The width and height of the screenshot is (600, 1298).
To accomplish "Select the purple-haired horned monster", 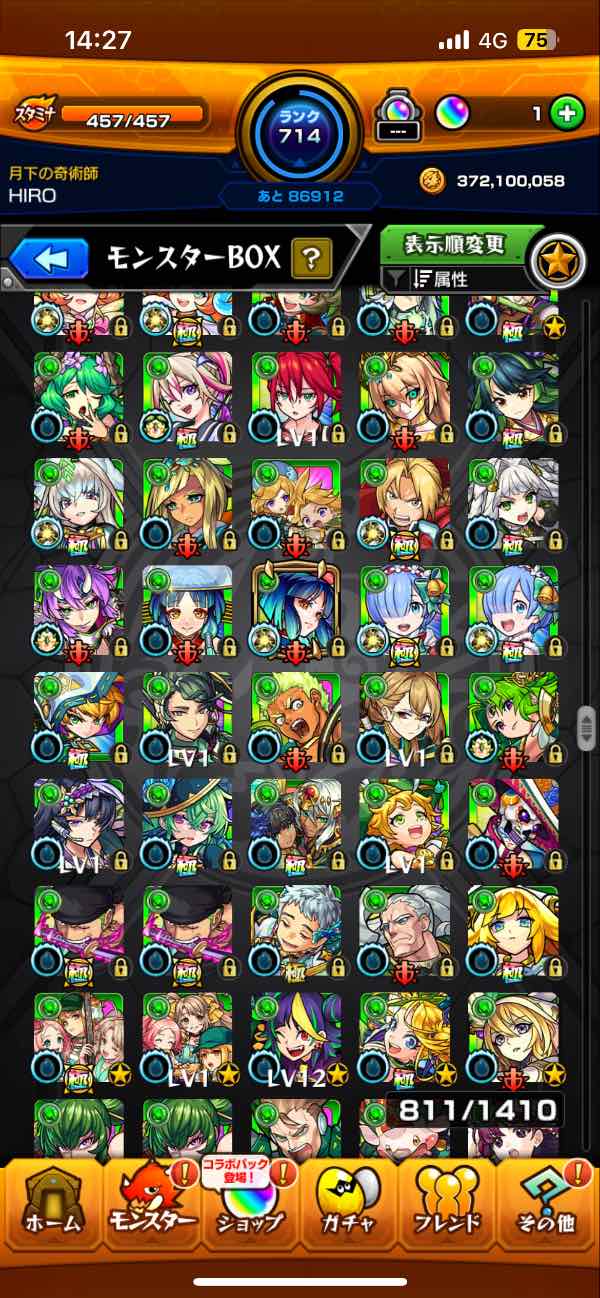I will [x=79, y=611].
